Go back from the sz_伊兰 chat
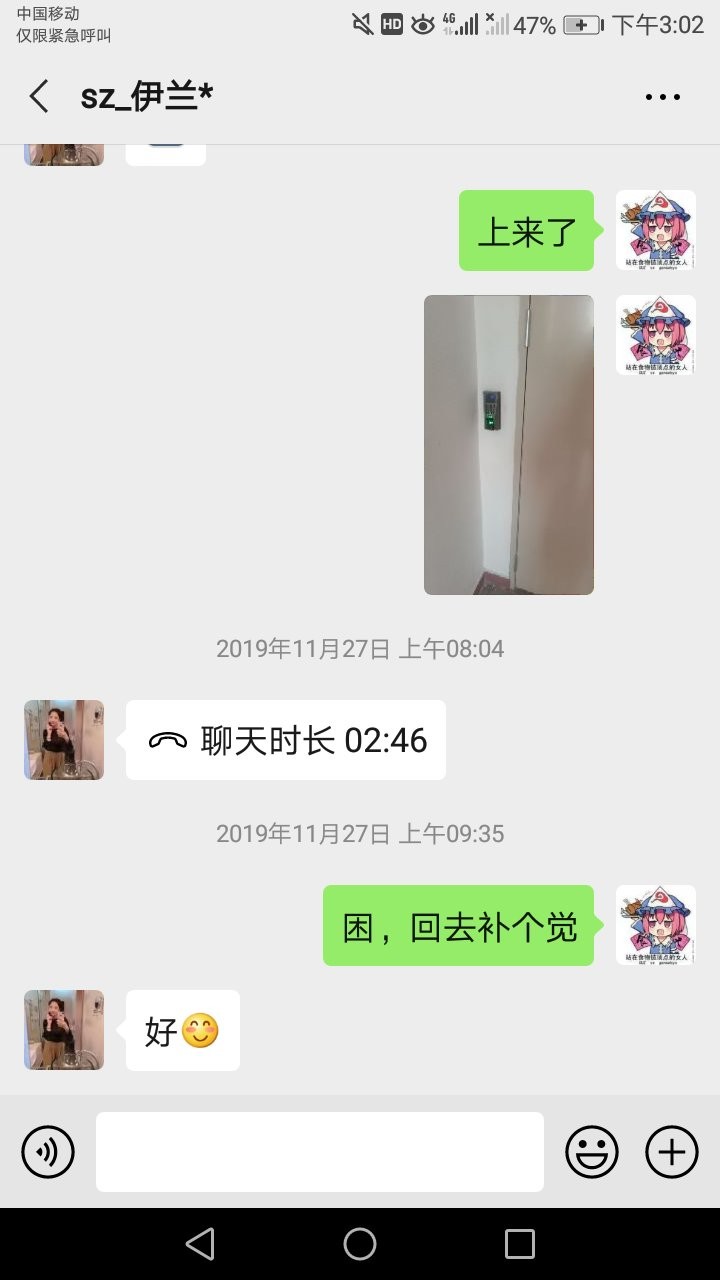 tap(39, 97)
